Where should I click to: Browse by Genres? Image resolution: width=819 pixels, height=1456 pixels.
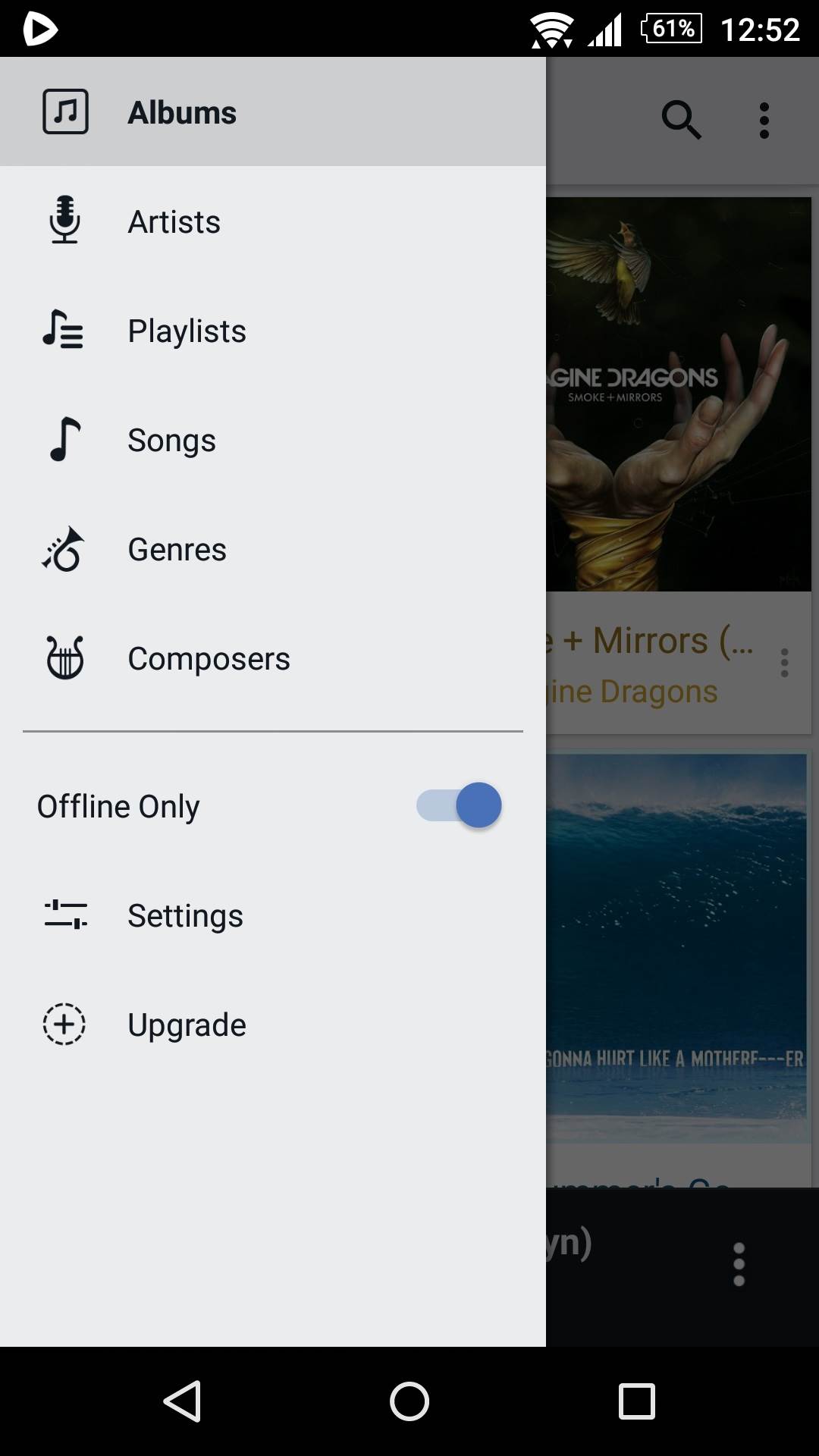pos(177,550)
